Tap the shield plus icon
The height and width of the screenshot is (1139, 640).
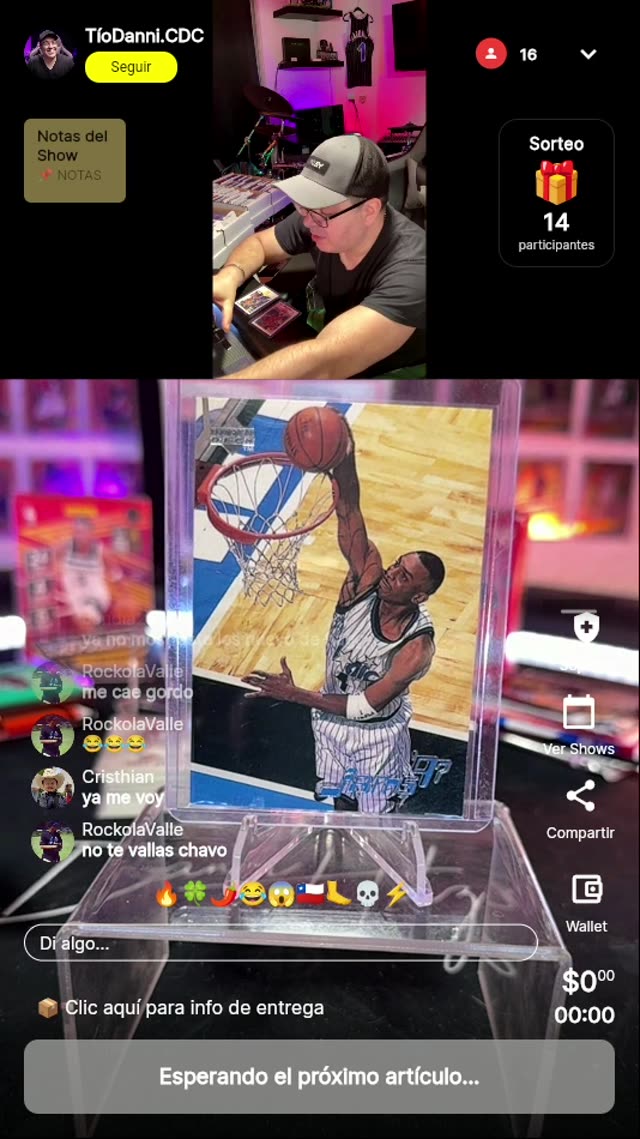[x=585, y=628]
